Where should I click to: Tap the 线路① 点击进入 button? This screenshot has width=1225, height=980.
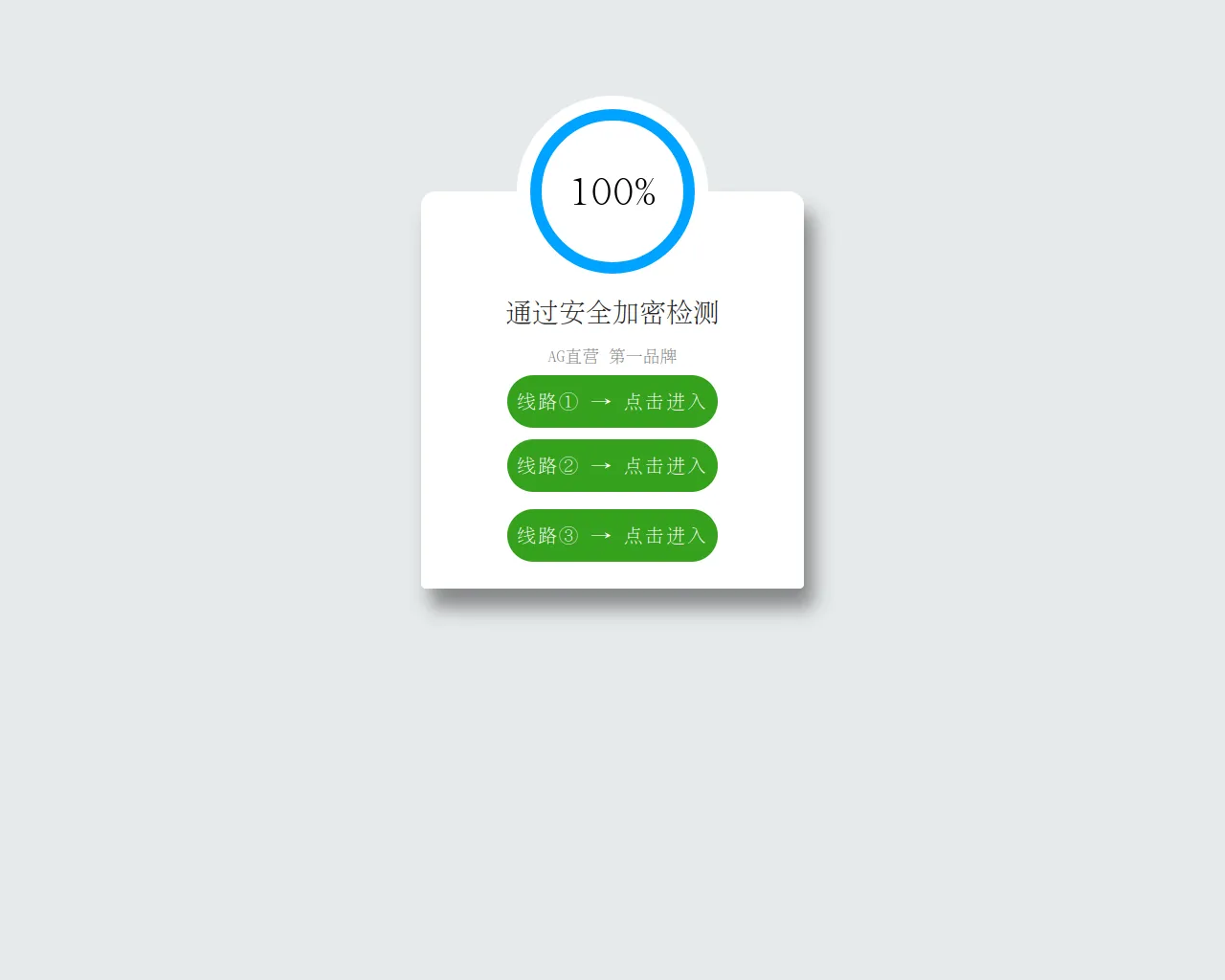[612, 402]
